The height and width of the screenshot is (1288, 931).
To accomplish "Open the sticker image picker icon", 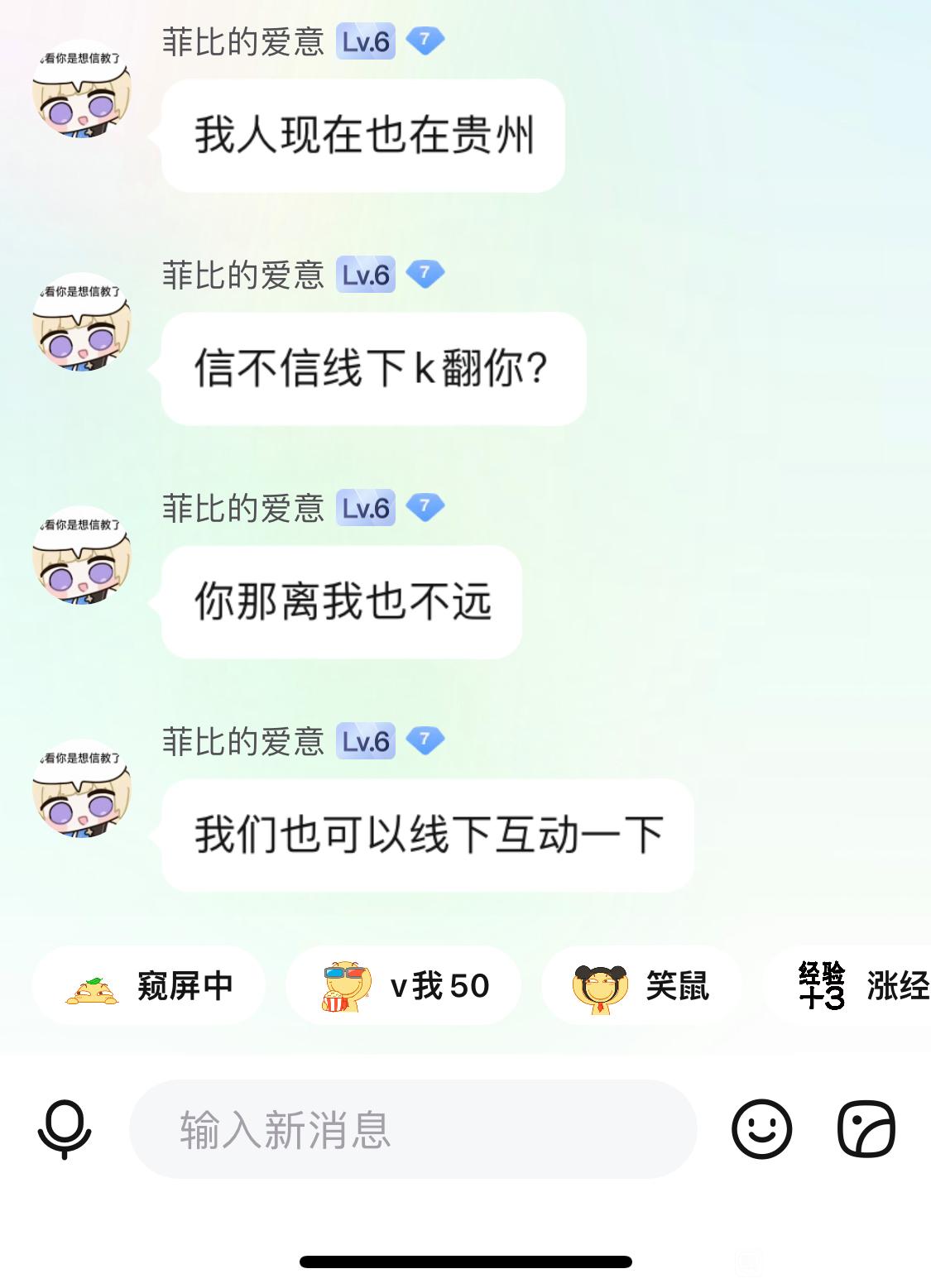I will click(x=866, y=1129).
